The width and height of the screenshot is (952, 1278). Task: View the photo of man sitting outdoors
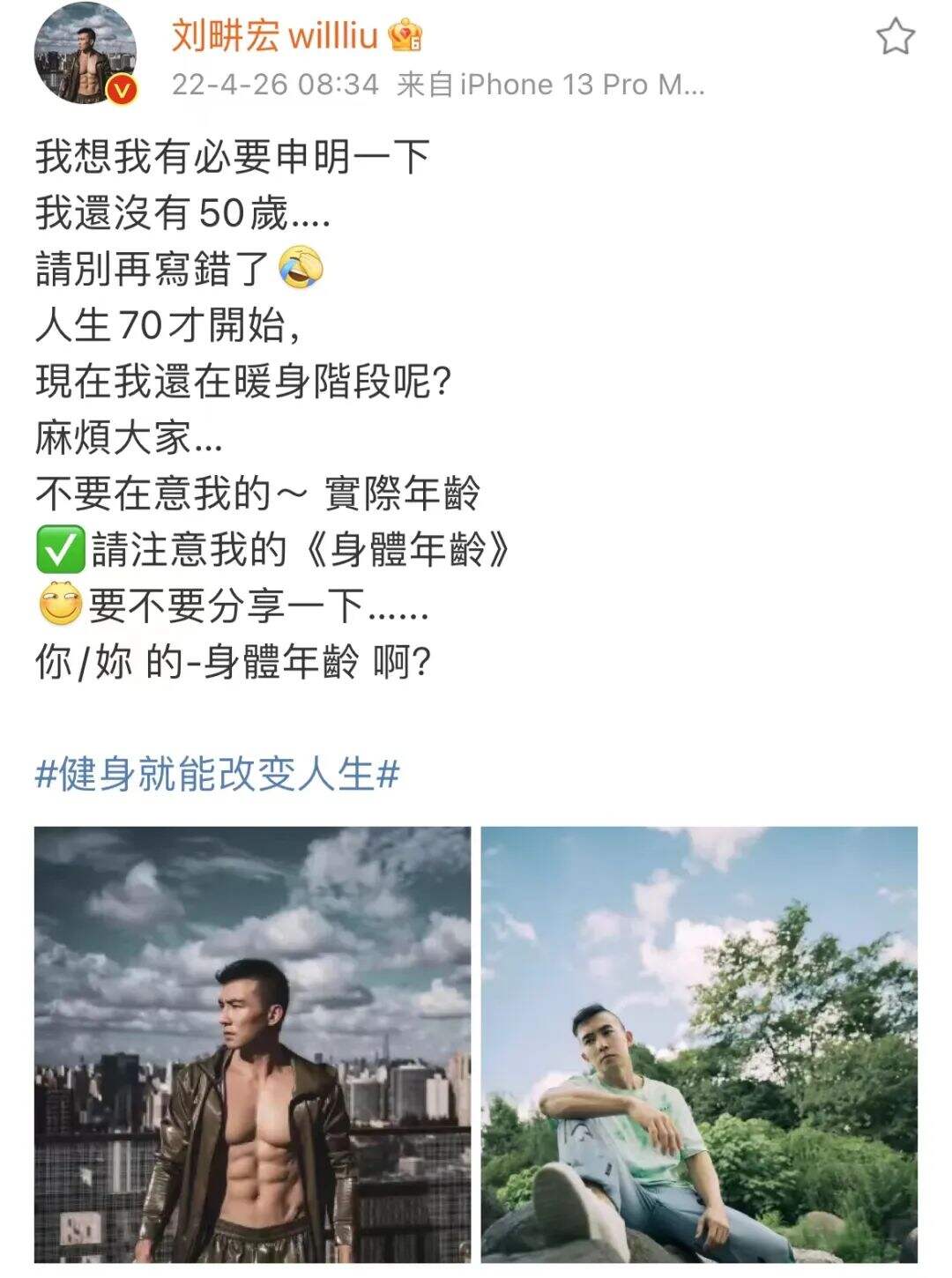(699, 1044)
